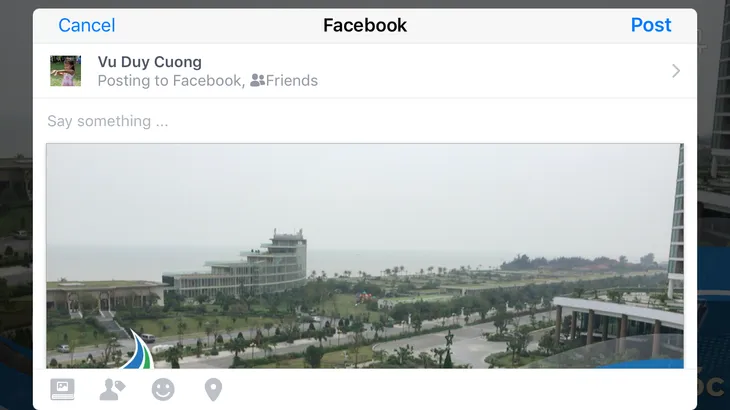Cancel the Facebook post
Image resolution: width=730 pixels, height=410 pixels.
(x=87, y=25)
